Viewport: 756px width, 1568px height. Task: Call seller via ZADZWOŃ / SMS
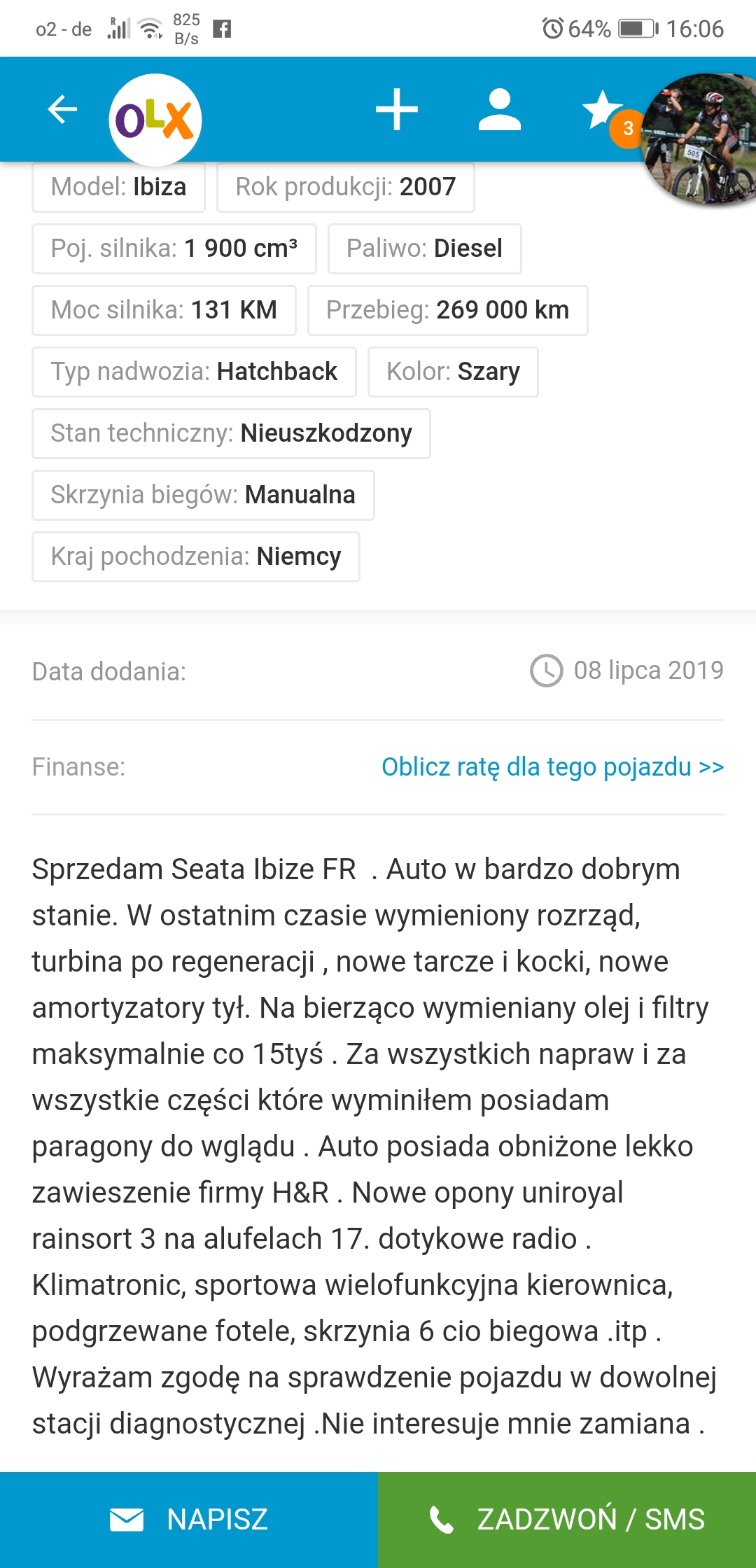point(567,1520)
